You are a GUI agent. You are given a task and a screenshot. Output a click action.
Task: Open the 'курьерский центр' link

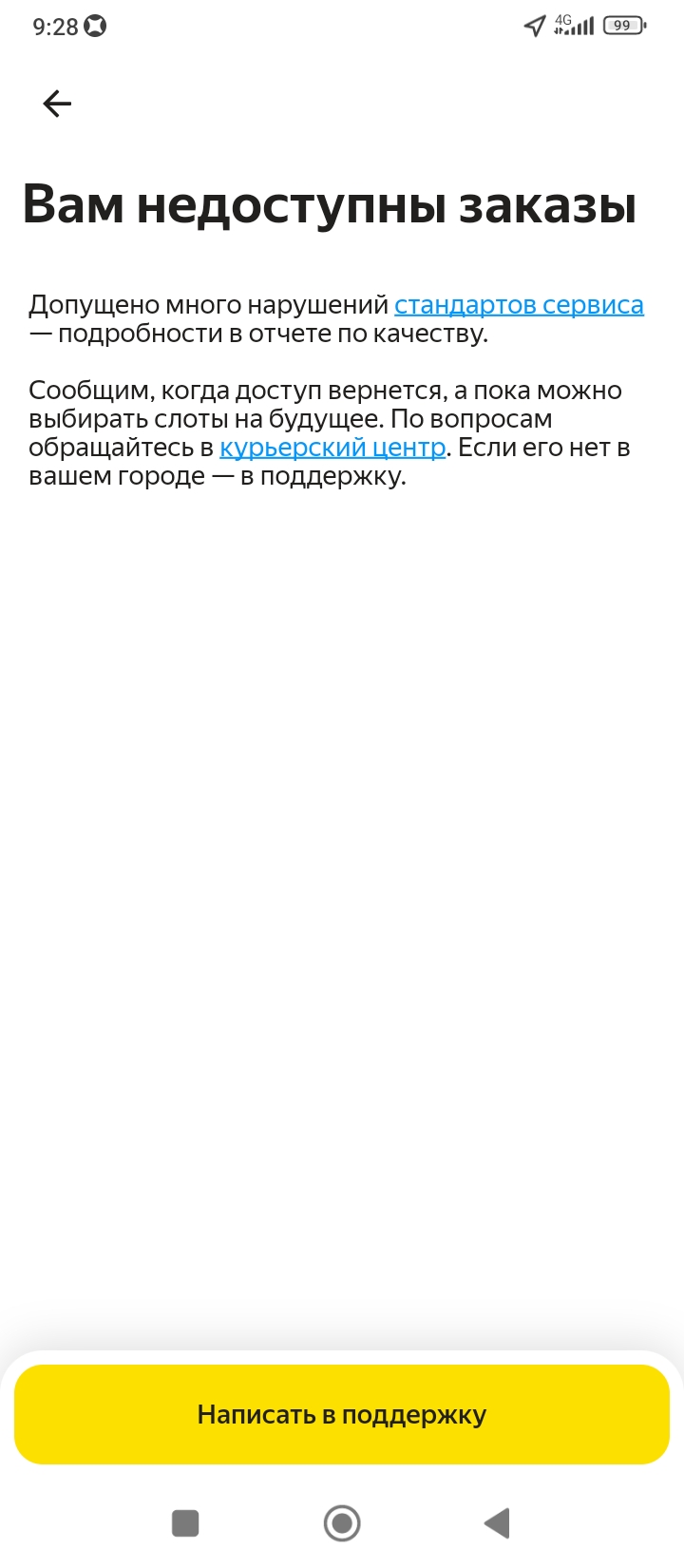pos(332,448)
